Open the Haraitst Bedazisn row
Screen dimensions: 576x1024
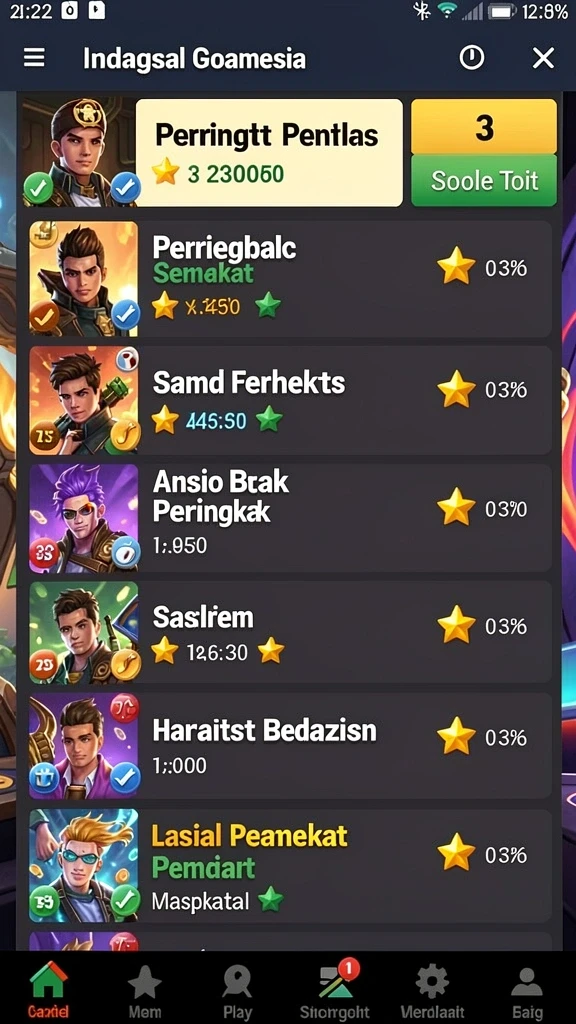coord(291,746)
